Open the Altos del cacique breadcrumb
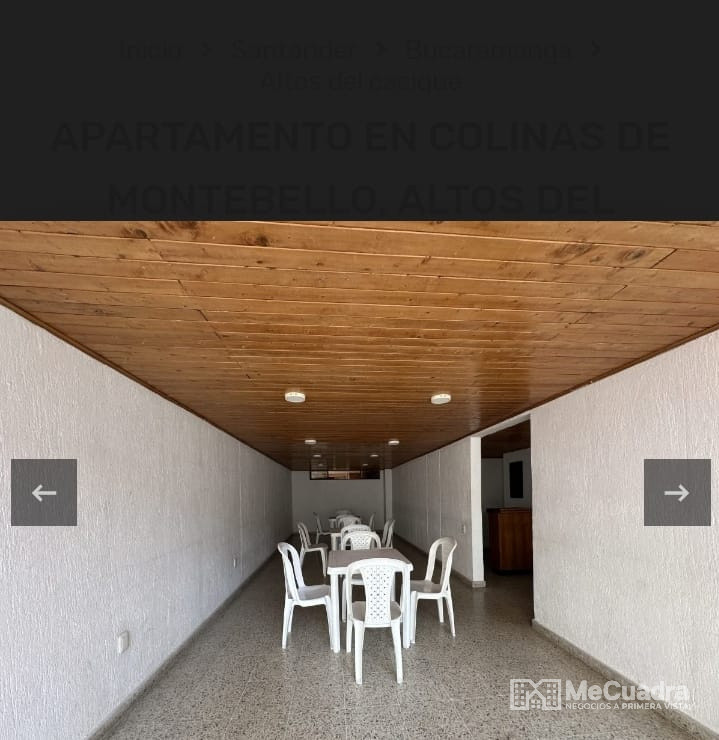 (360, 82)
